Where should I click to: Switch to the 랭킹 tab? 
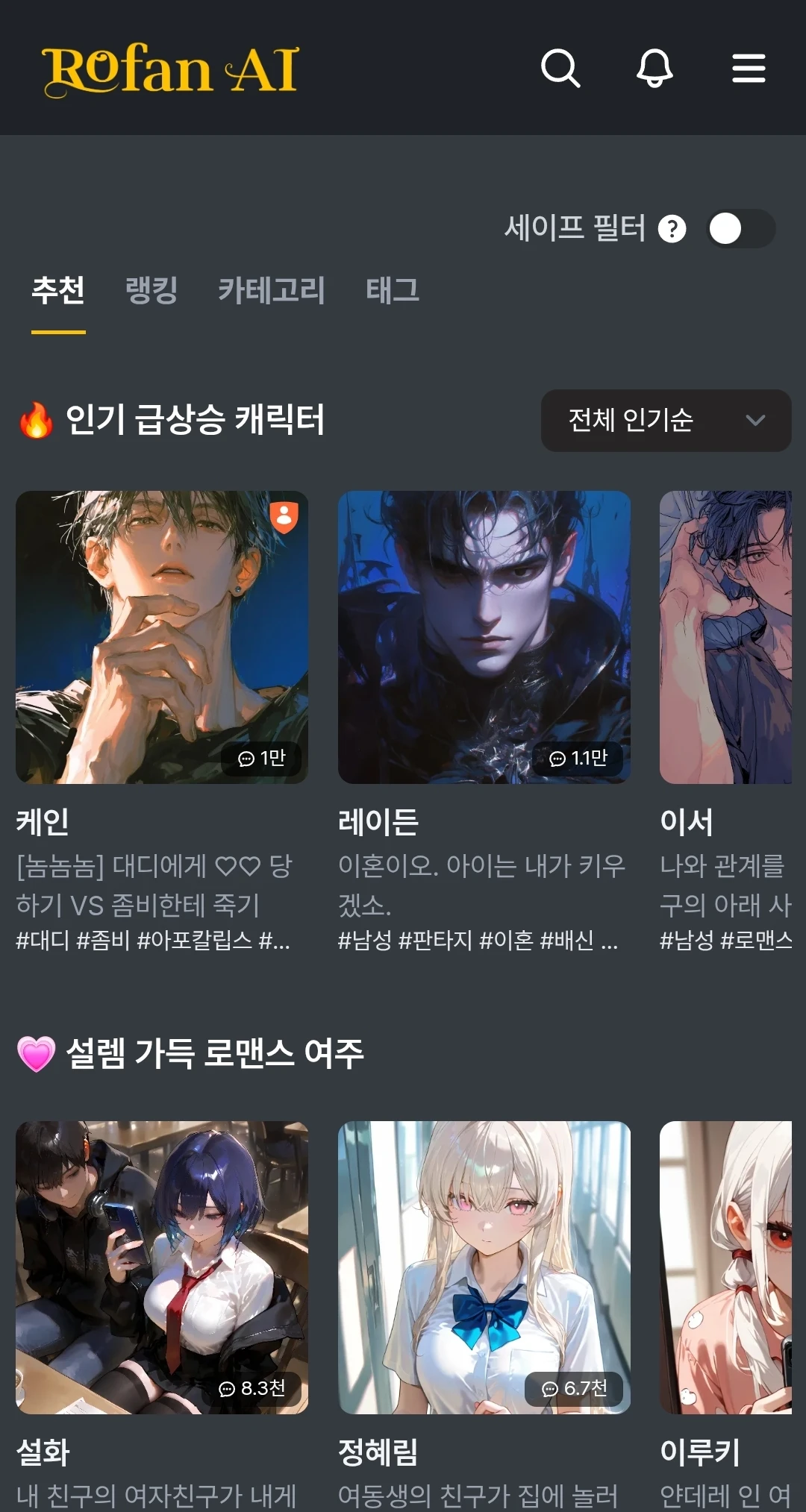point(151,290)
